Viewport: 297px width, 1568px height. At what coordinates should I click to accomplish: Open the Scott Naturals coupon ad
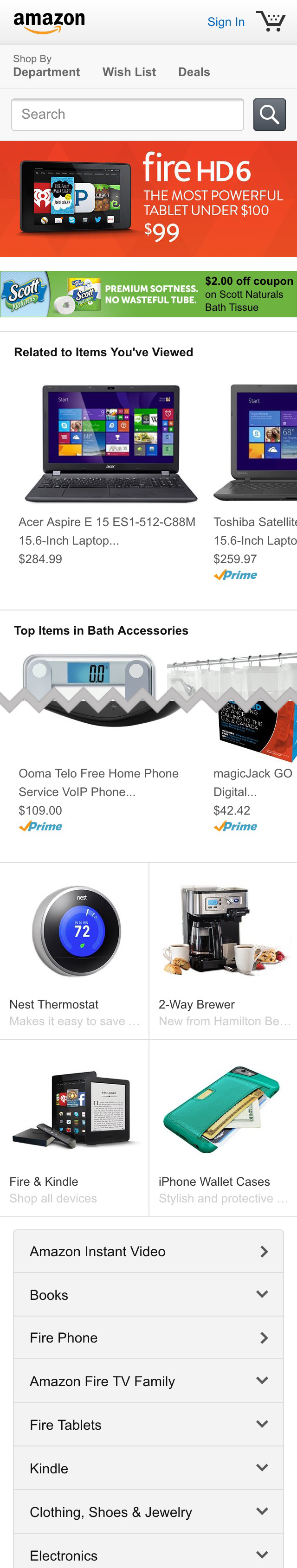[x=148, y=294]
